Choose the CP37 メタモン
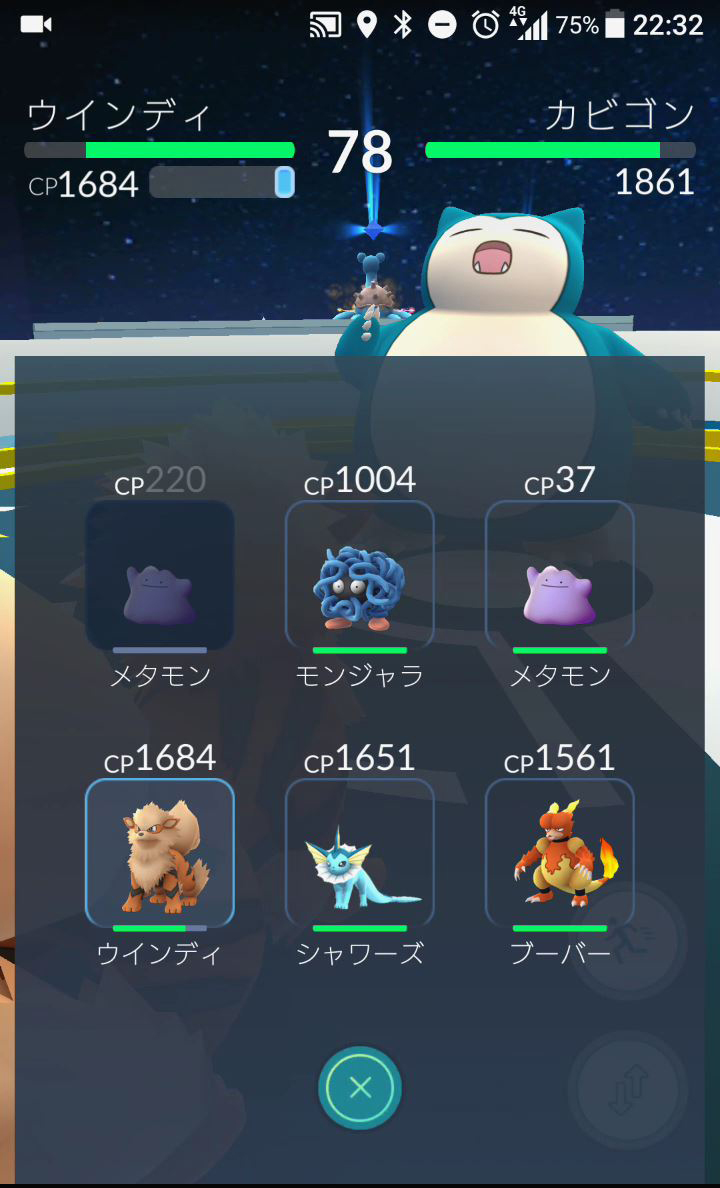This screenshot has width=720, height=1188. click(x=560, y=574)
